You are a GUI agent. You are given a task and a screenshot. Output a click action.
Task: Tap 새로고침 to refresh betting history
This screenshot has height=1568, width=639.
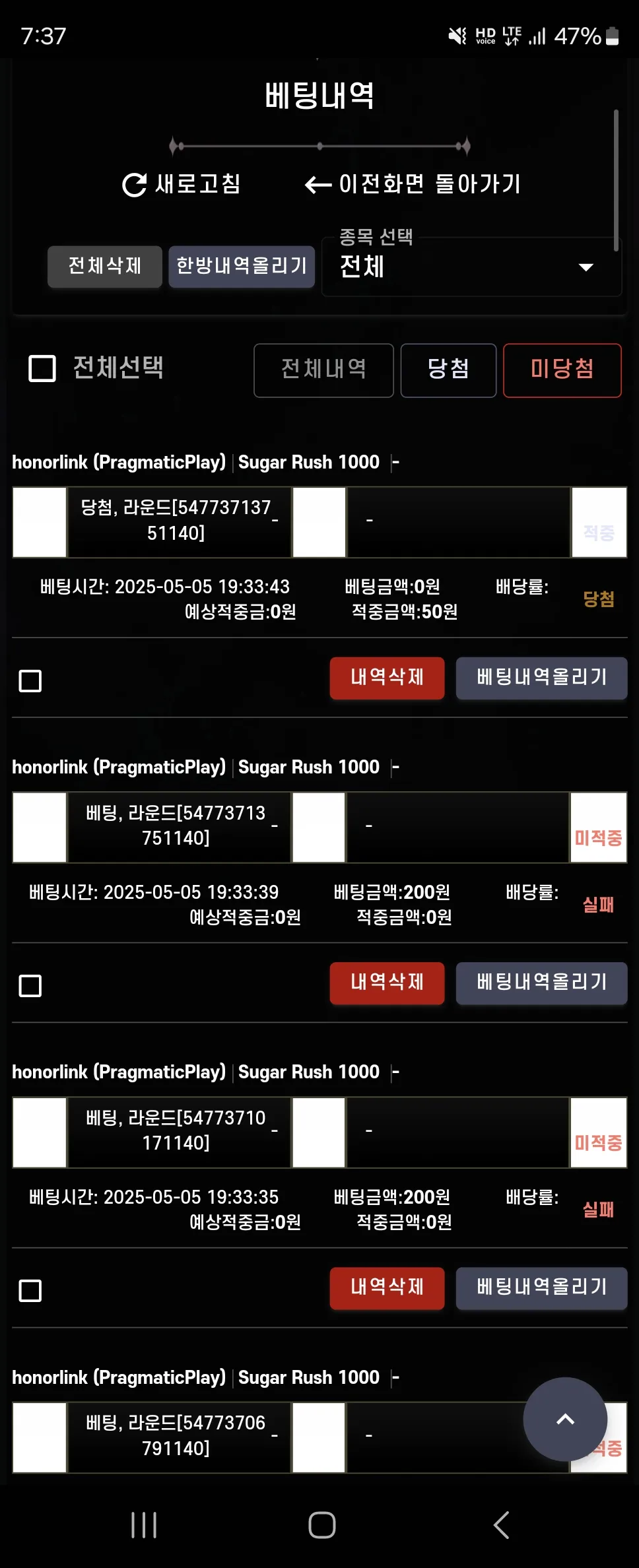coord(182,184)
